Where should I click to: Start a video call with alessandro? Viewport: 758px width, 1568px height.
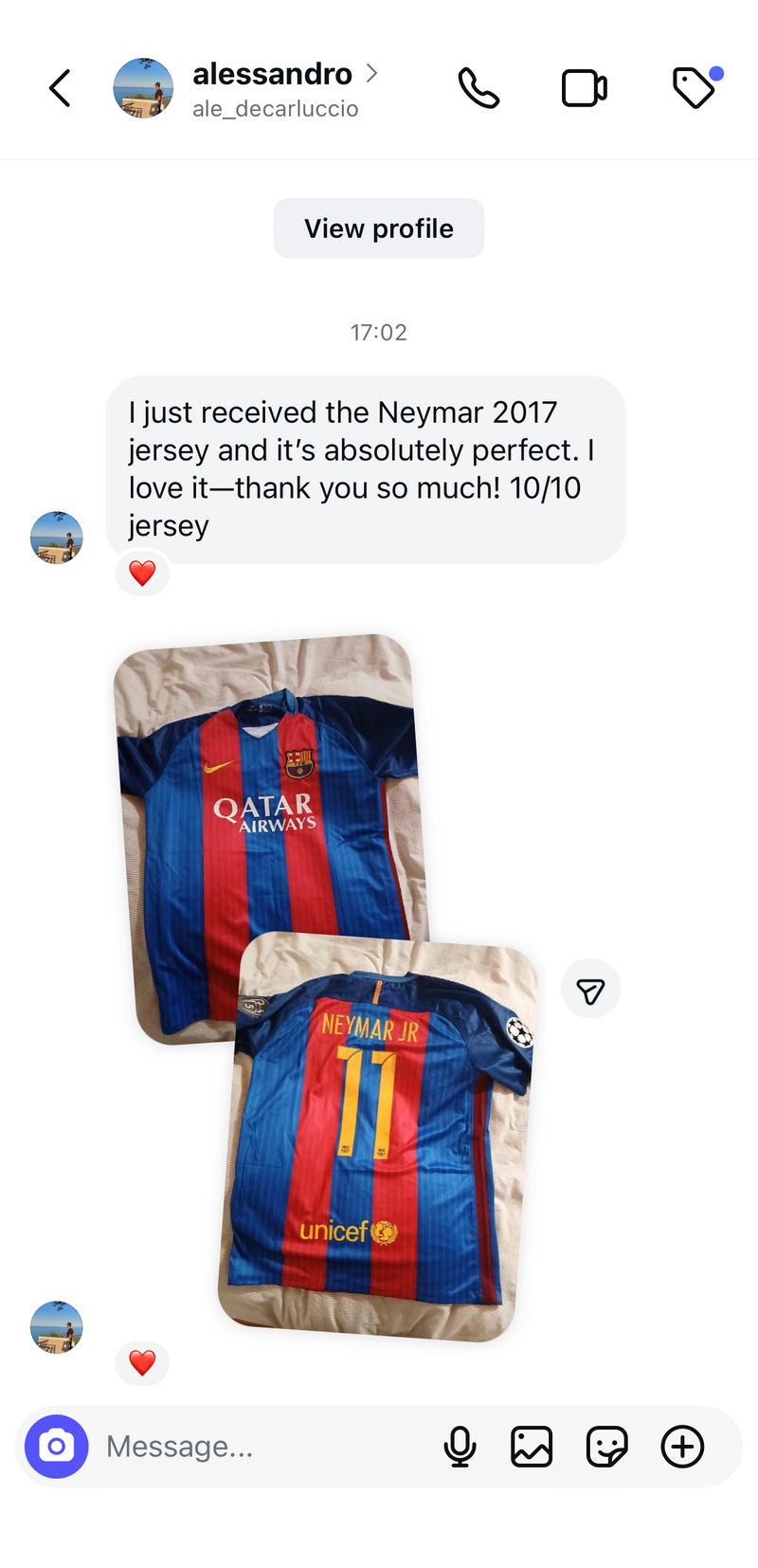point(585,87)
